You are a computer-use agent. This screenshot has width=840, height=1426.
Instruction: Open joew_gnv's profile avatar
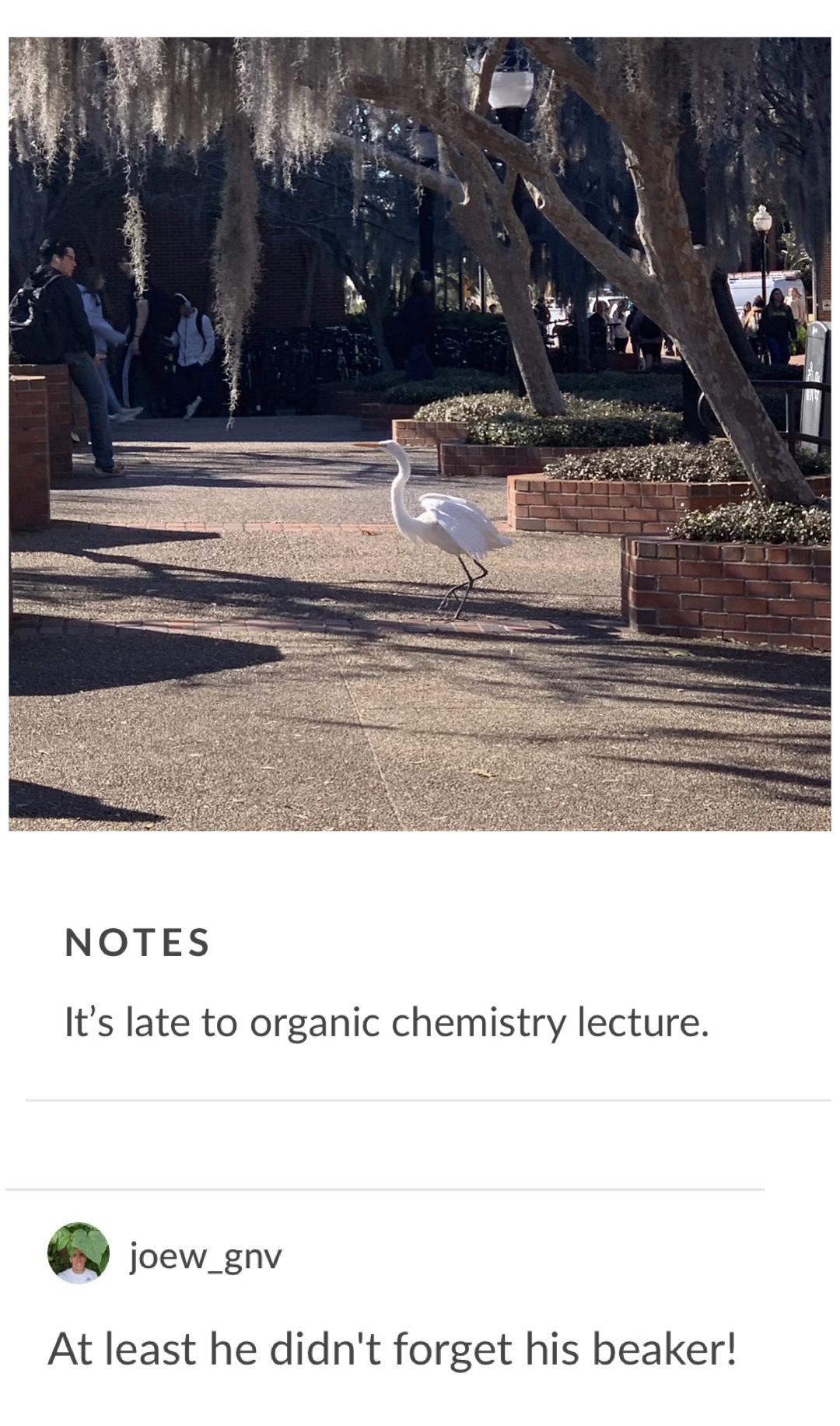coord(78,1253)
